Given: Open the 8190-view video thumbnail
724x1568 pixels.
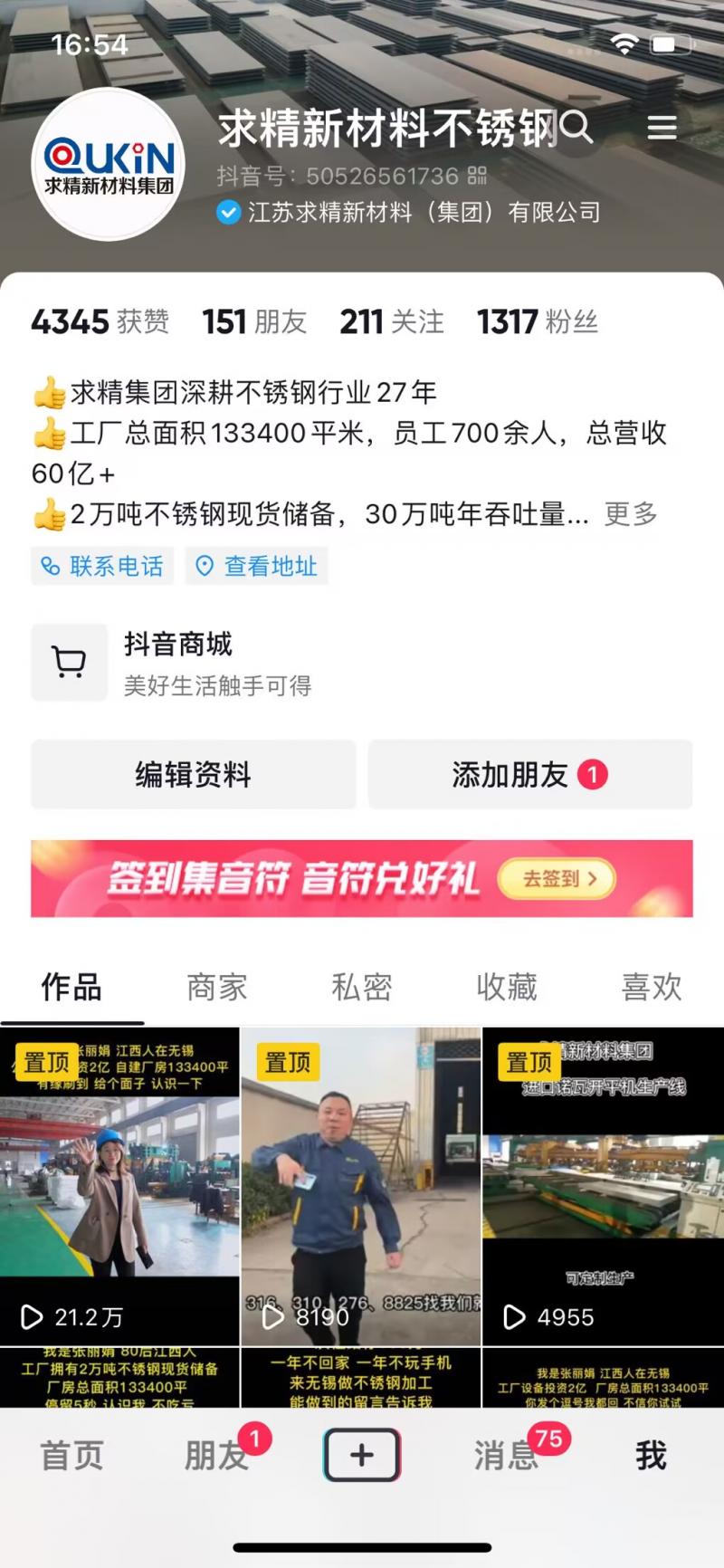Looking at the screenshot, I should click(x=361, y=1177).
